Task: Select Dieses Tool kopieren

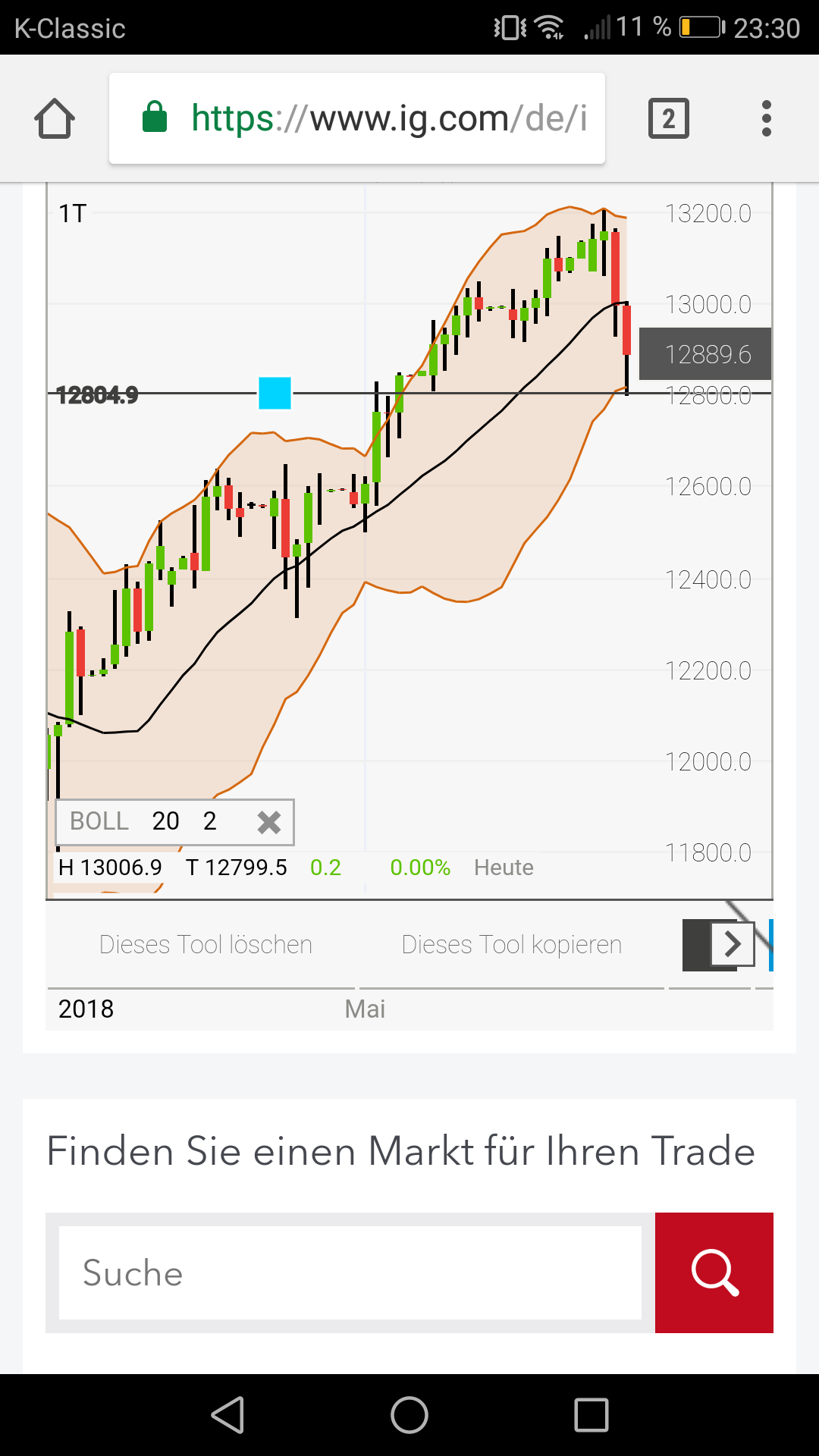Action: coord(512,944)
